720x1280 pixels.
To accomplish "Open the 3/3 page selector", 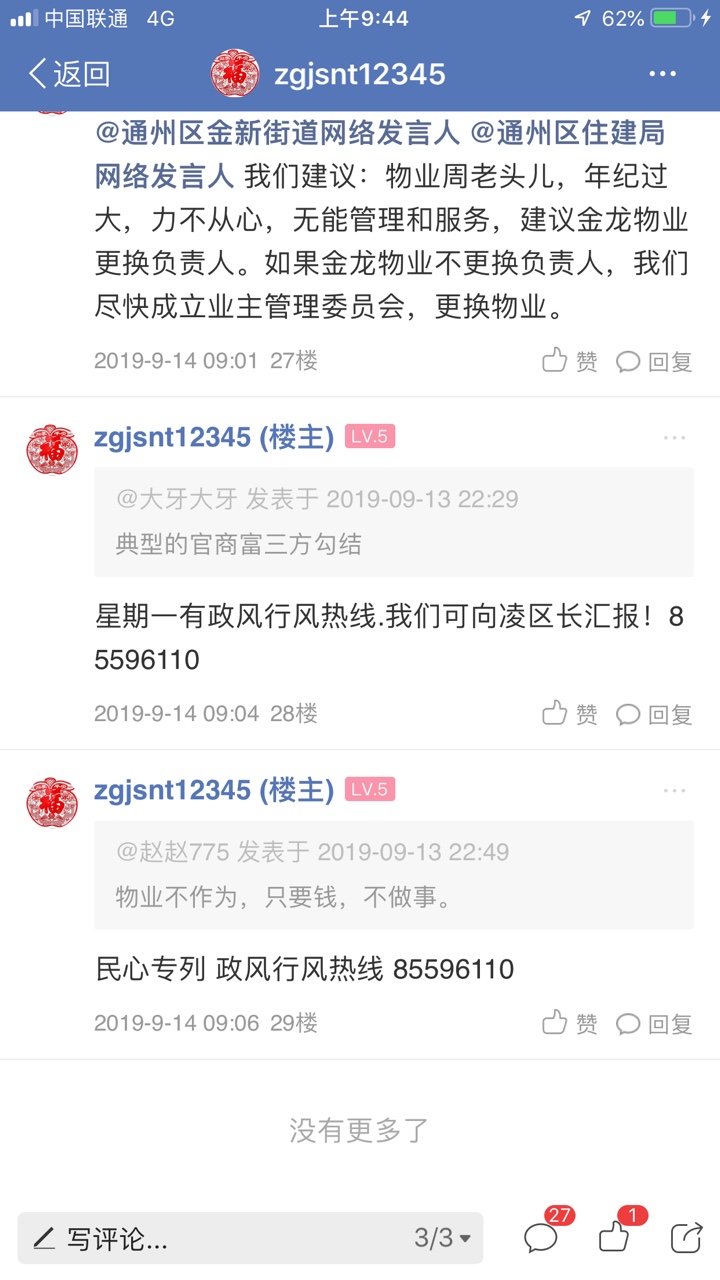I will (x=442, y=1238).
